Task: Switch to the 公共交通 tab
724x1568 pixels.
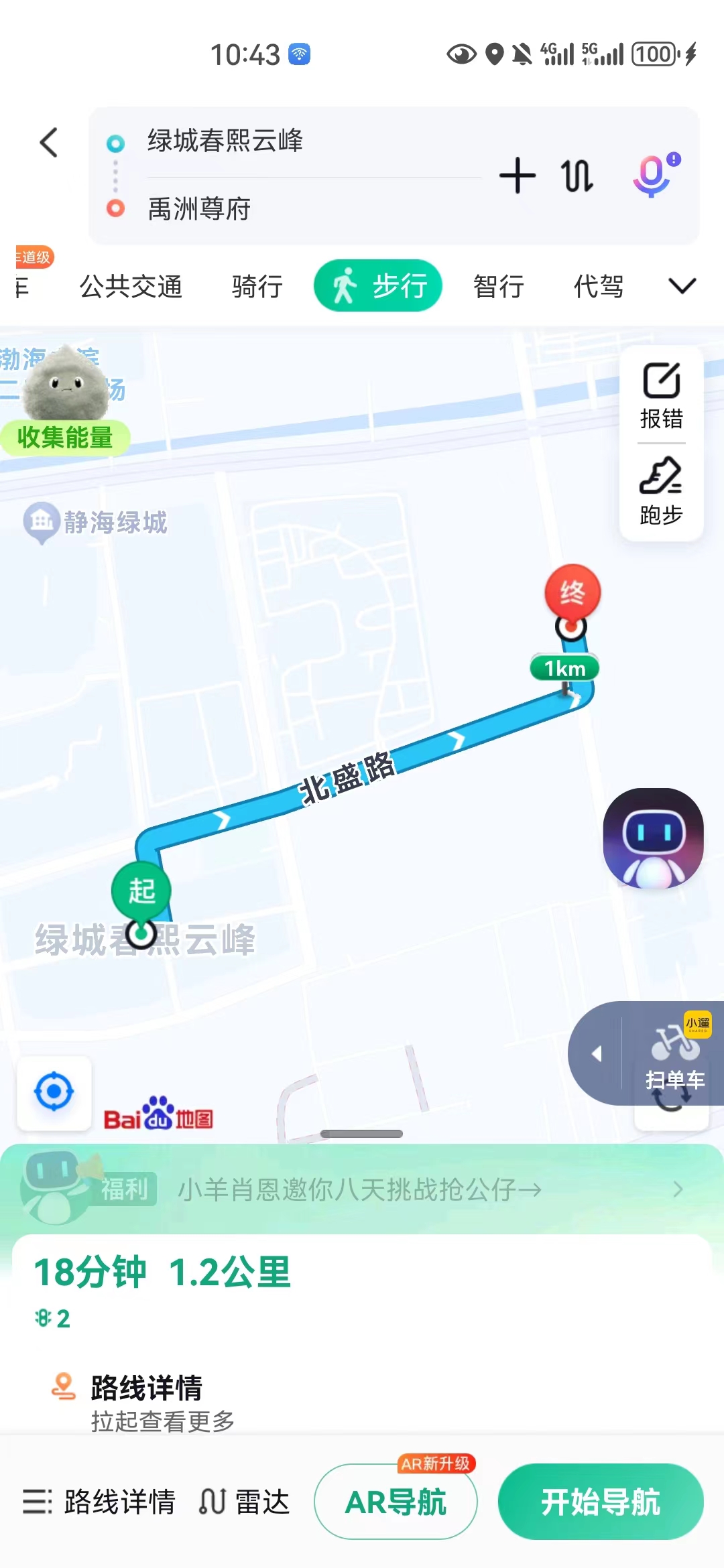Action: coord(131,287)
